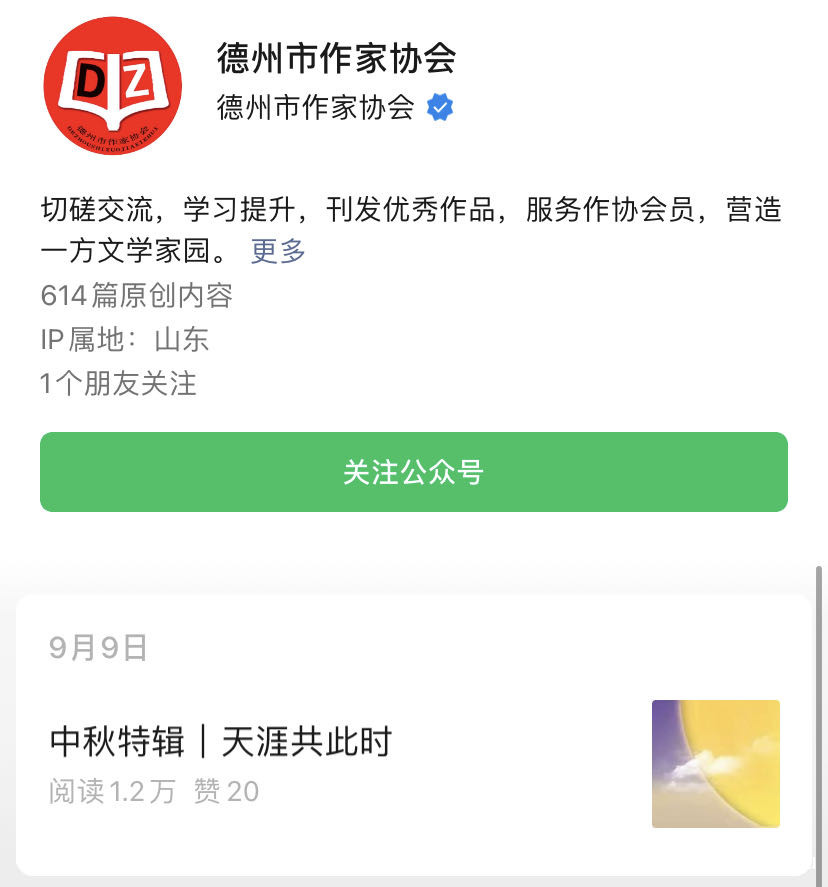Expand the description with 更多

coord(278,251)
